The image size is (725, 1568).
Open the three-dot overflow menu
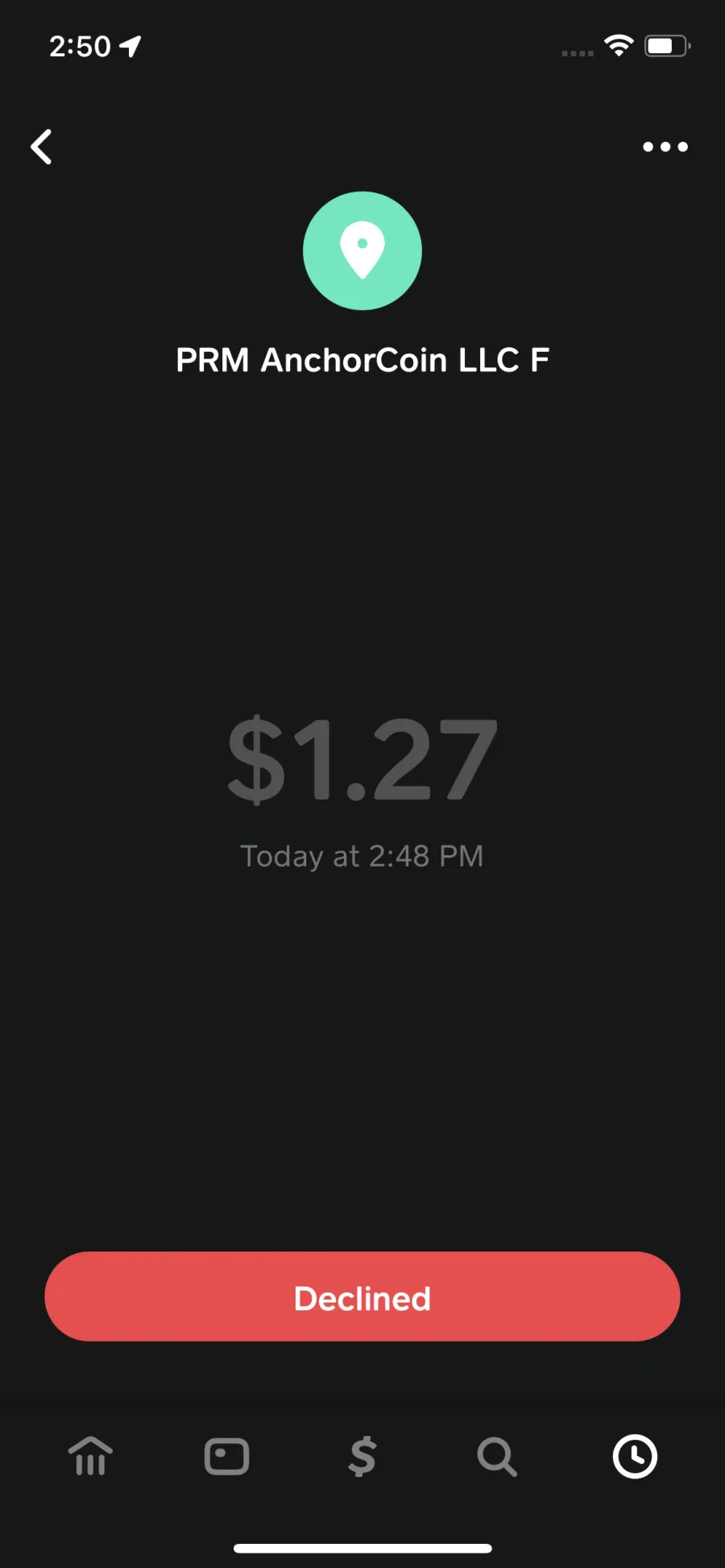click(x=665, y=147)
